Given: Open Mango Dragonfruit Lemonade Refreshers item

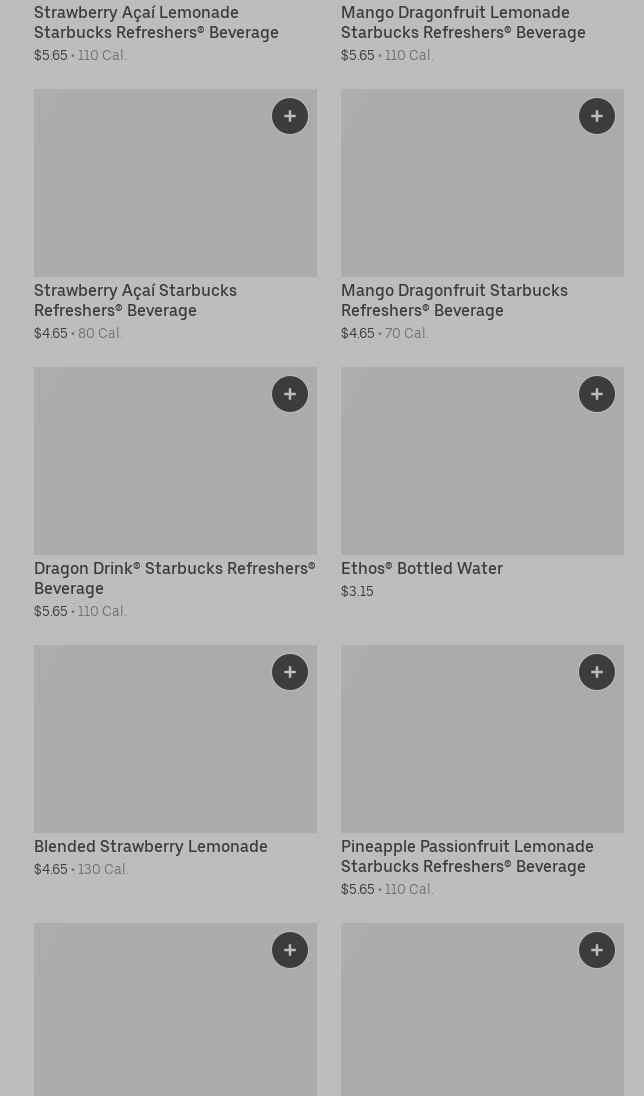Looking at the screenshot, I should 463,22.
